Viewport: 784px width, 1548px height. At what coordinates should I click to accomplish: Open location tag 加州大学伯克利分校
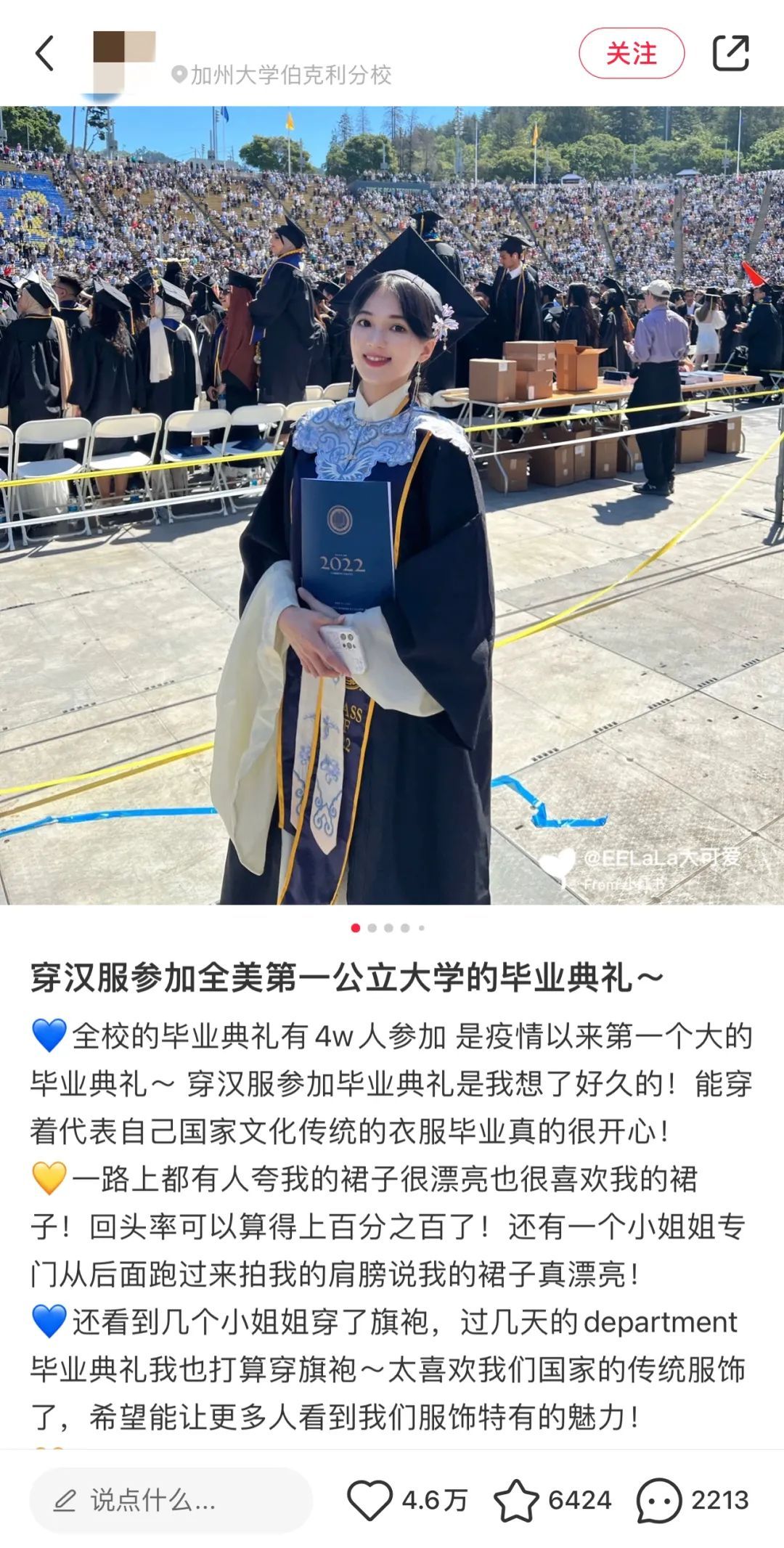pyautogui.click(x=283, y=75)
